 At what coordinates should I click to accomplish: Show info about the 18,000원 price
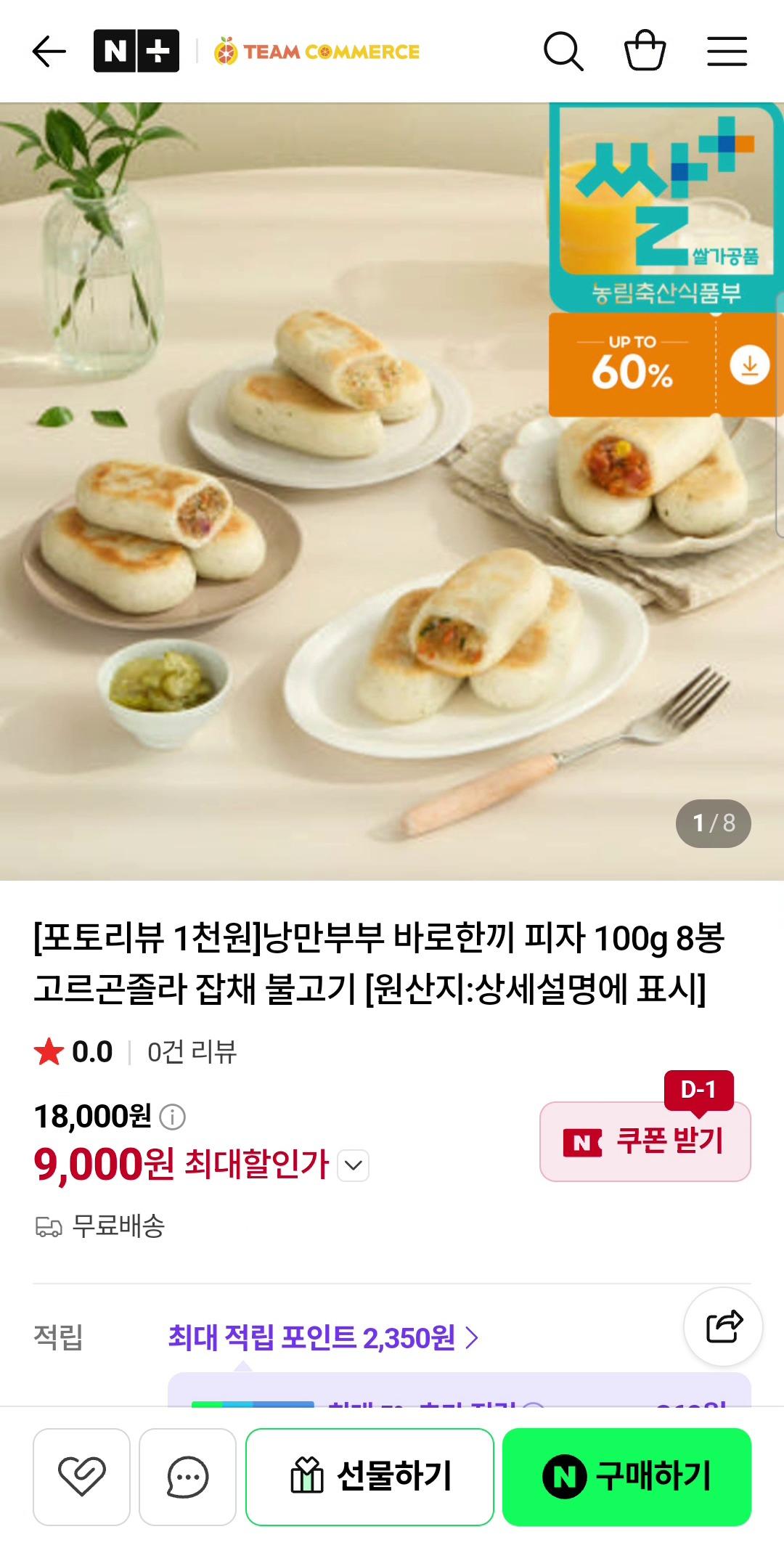[172, 1117]
